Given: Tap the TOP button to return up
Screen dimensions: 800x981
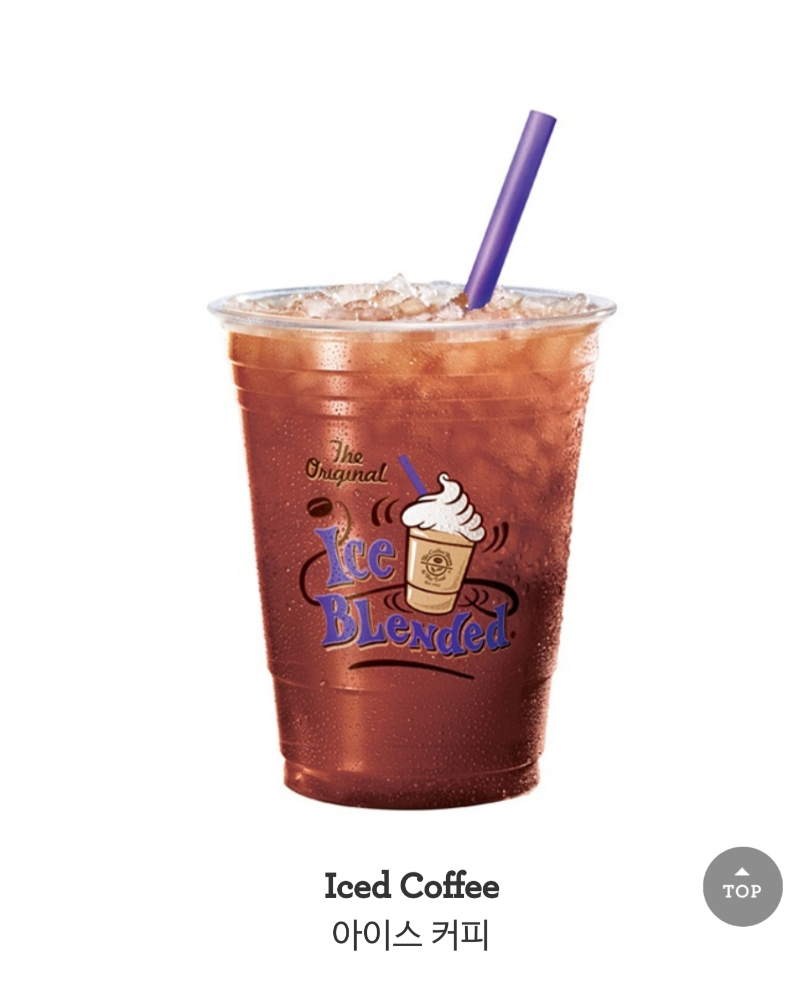Looking at the screenshot, I should click(742, 886).
